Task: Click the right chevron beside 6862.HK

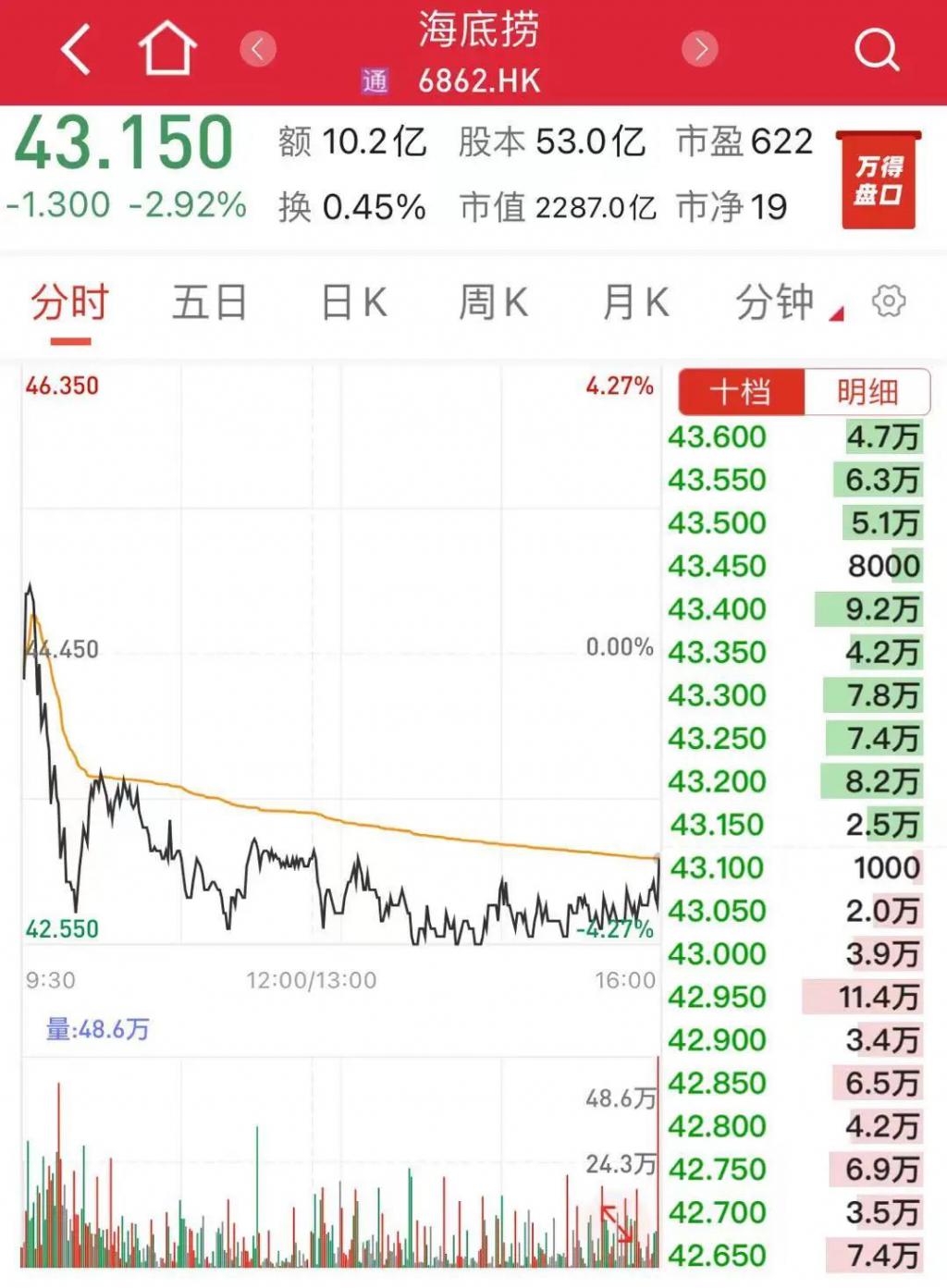Action: [700, 49]
